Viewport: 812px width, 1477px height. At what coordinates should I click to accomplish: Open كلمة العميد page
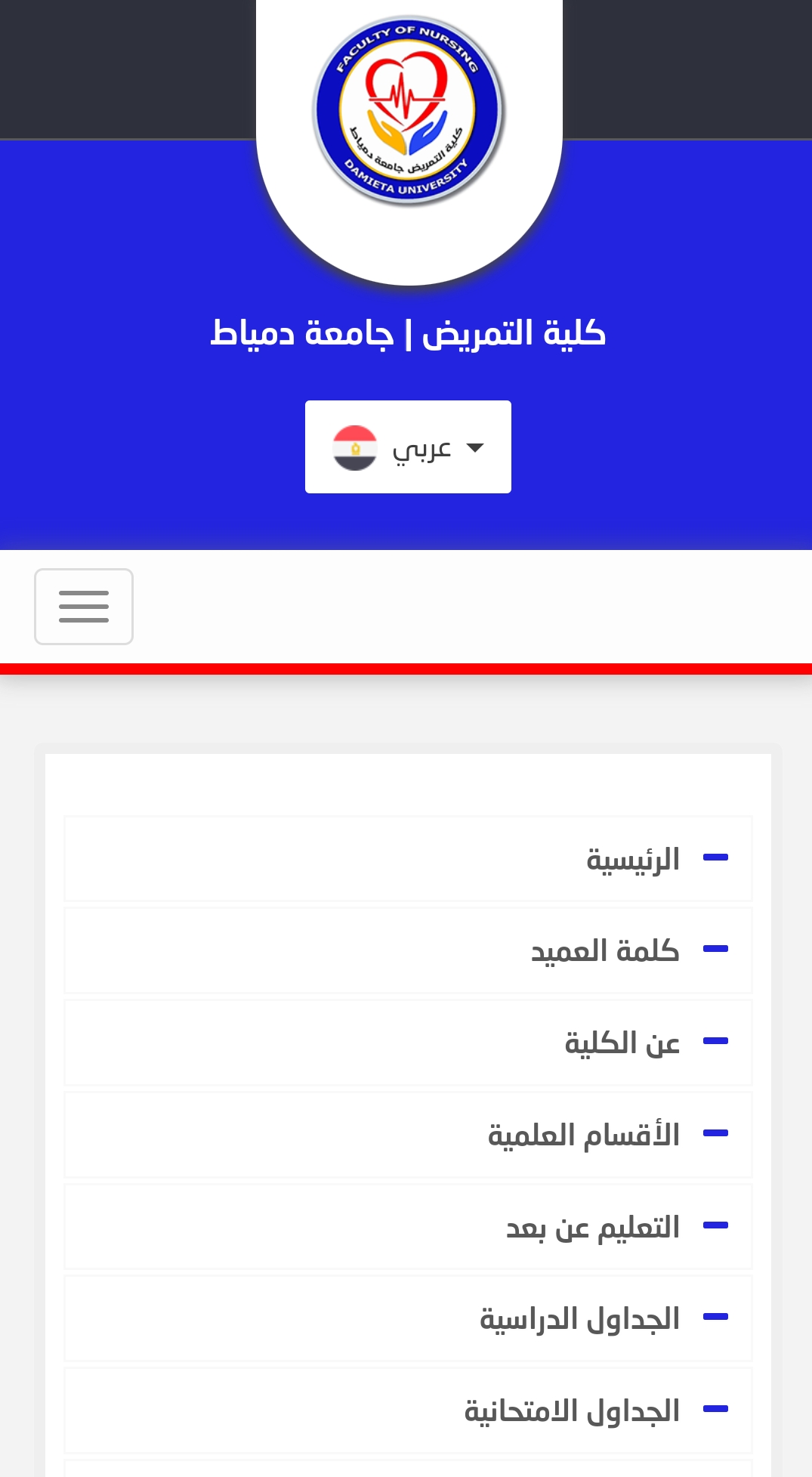(604, 950)
